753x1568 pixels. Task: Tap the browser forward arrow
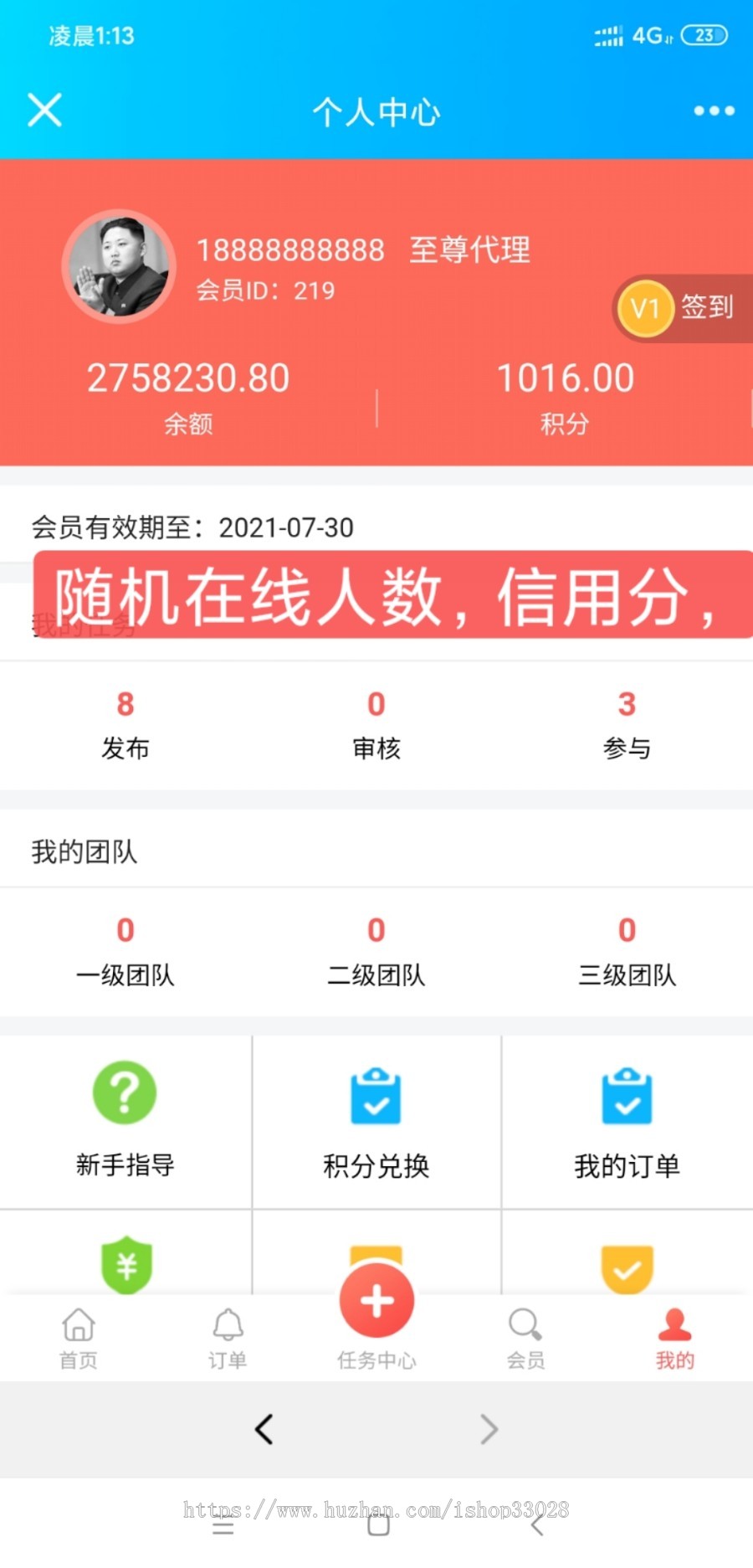point(489,1429)
